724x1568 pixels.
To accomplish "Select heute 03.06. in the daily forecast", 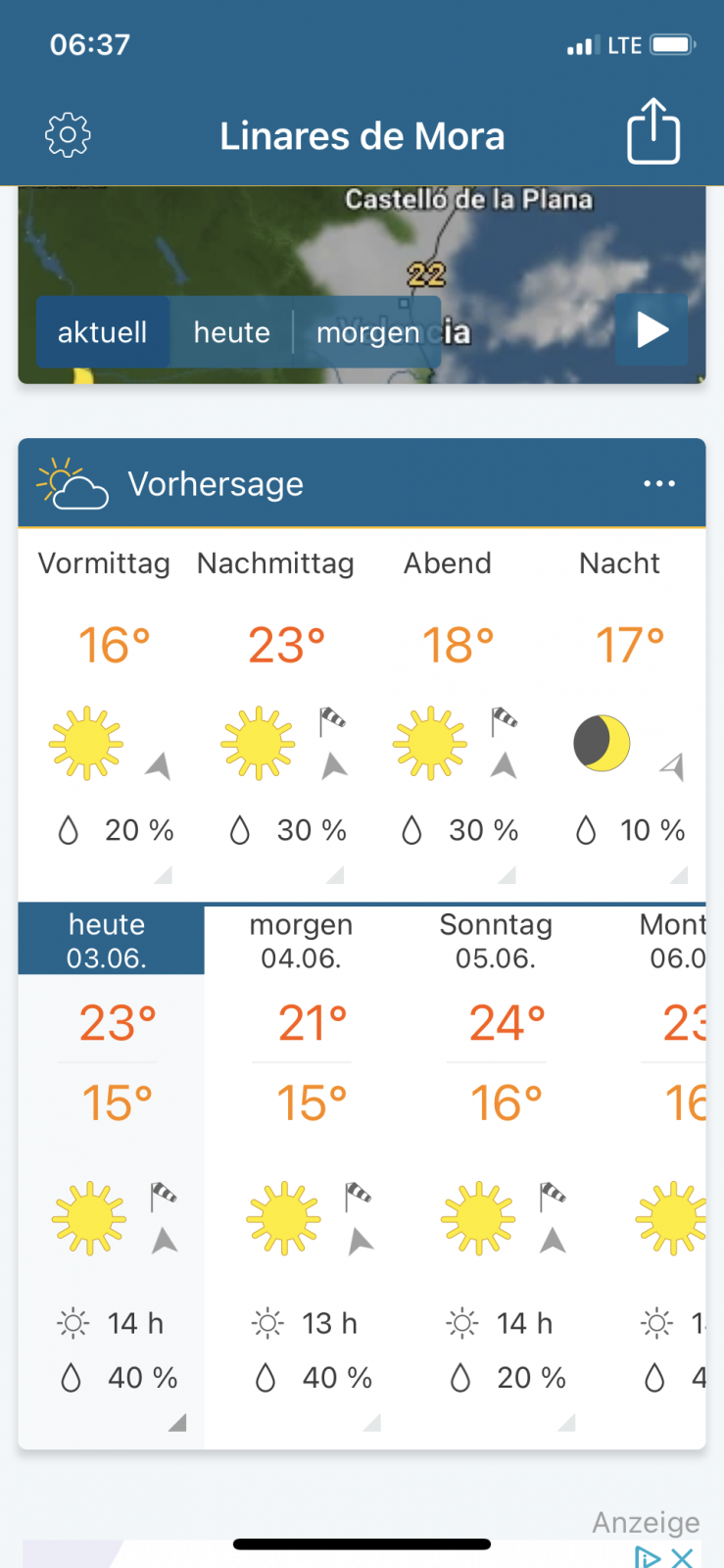I will tap(108, 940).
